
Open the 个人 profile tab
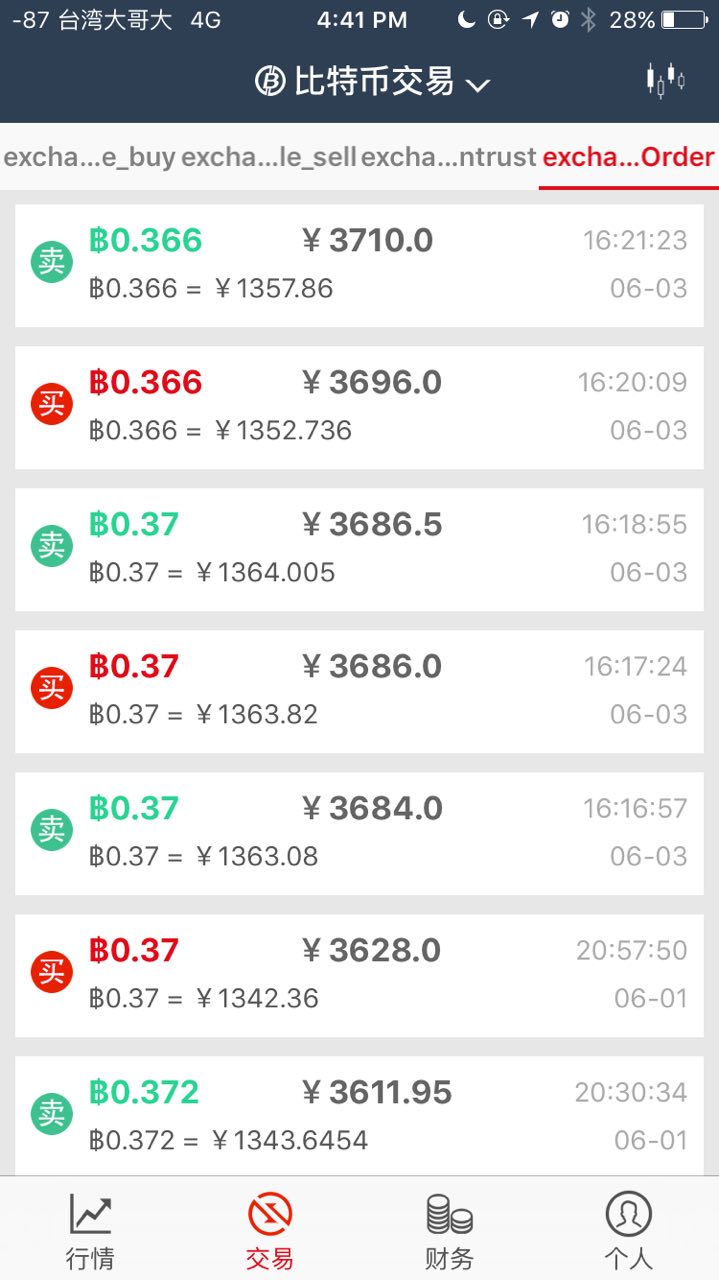[x=628, y=1230]
